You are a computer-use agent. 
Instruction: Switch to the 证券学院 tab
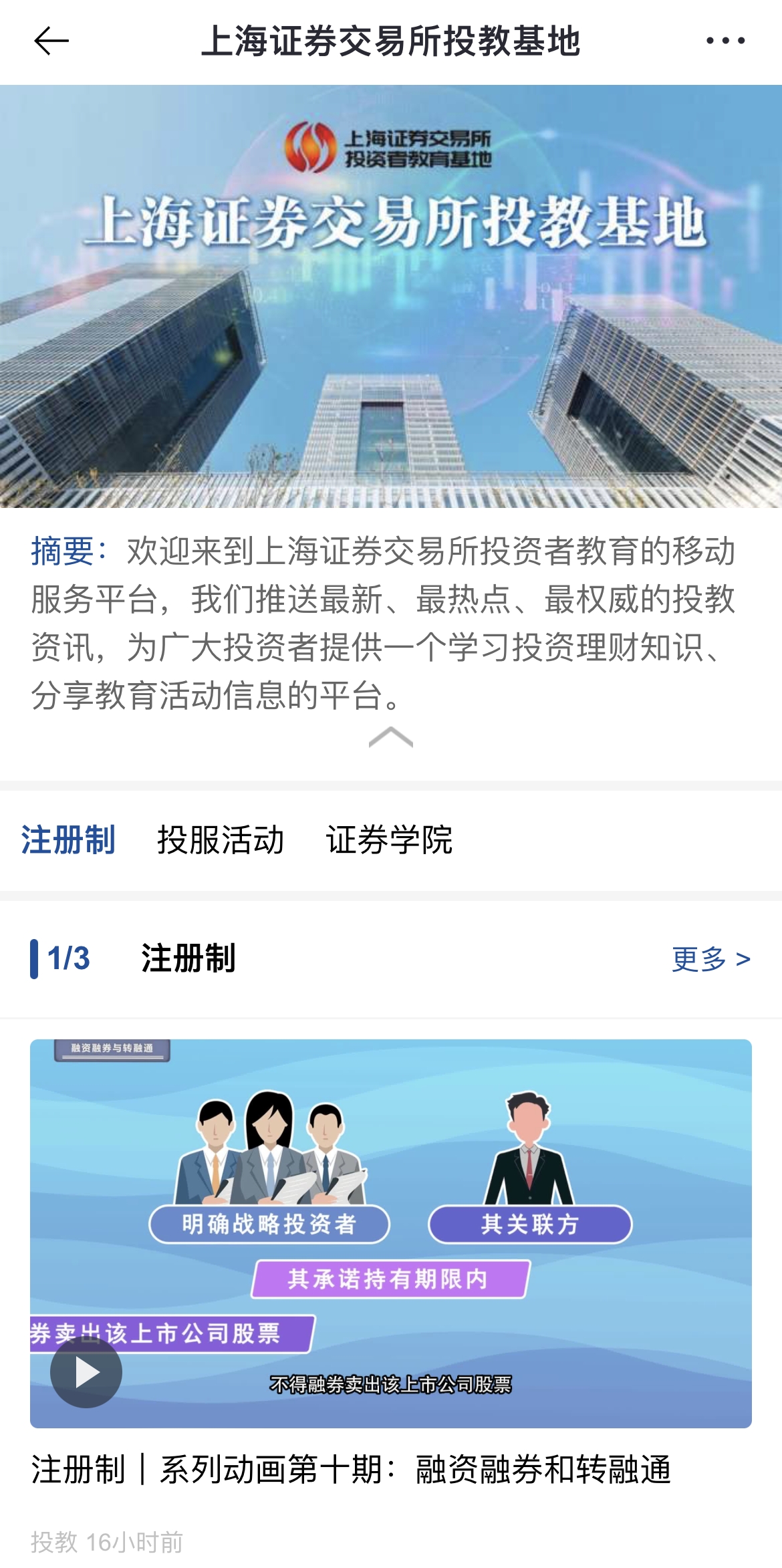(x=389, y=839)
